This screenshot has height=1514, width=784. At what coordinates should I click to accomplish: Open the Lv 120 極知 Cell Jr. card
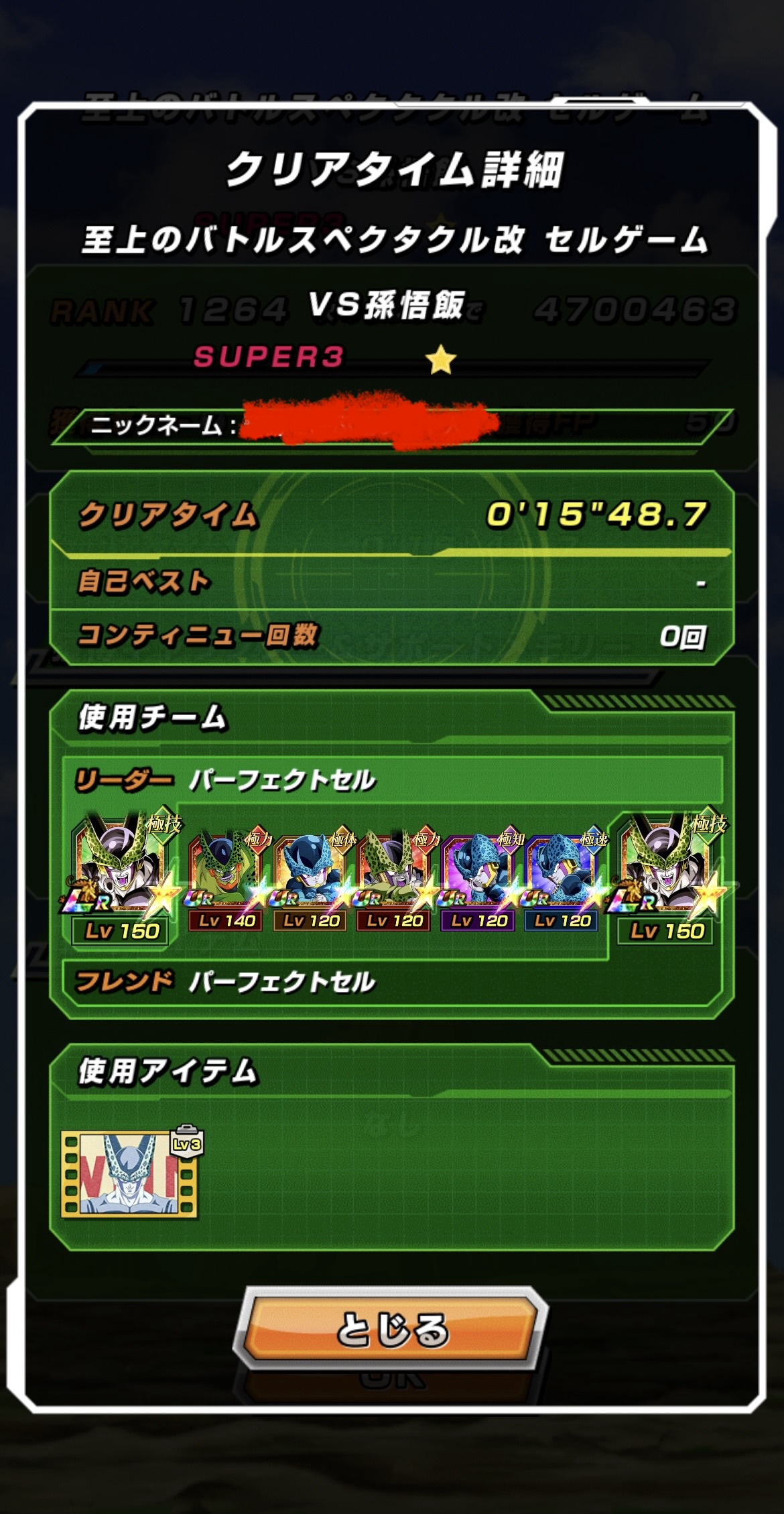coord(479,881)
